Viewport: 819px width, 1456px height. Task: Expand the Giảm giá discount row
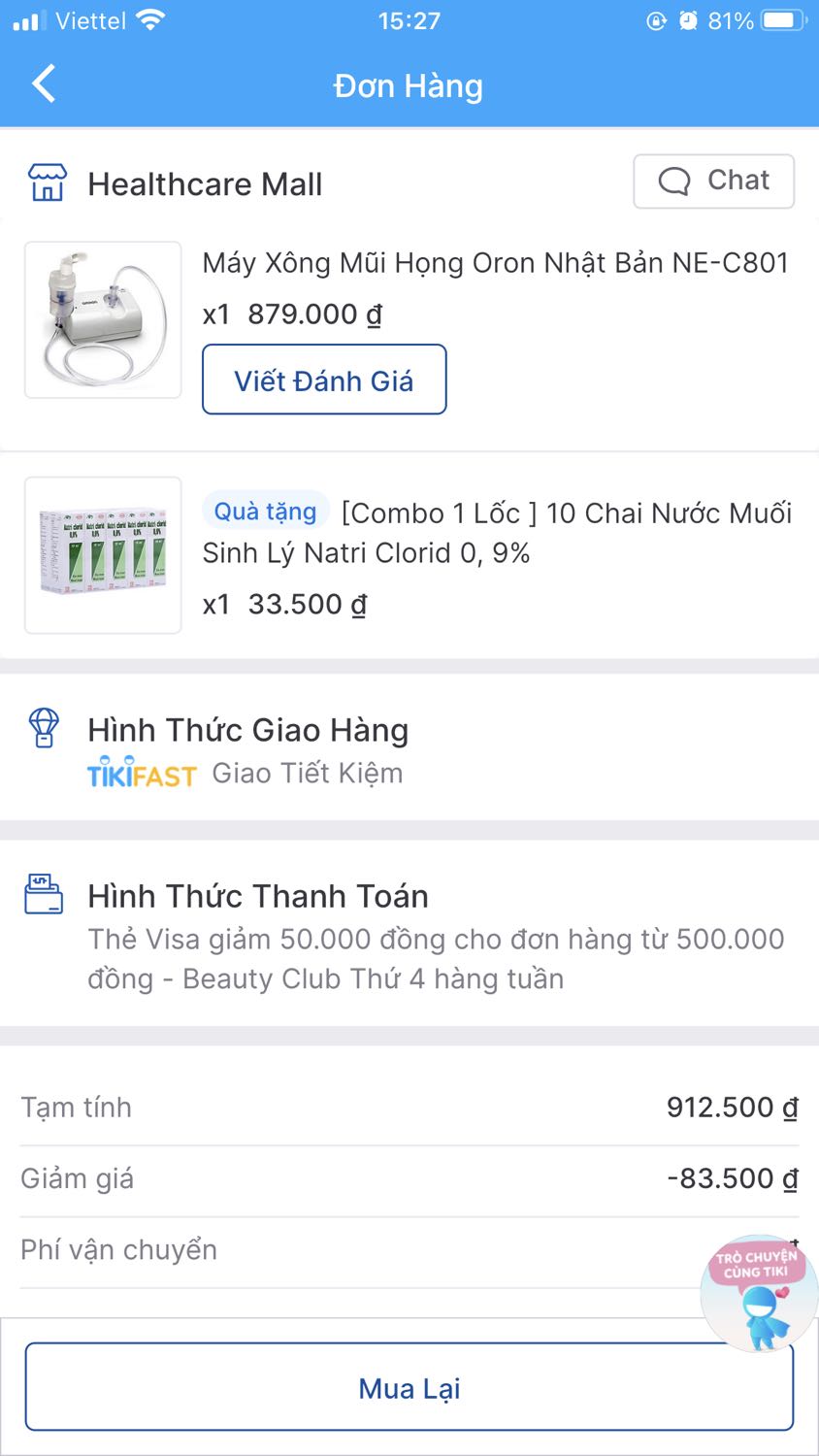pyautogui.click(x=409, y=1177)
